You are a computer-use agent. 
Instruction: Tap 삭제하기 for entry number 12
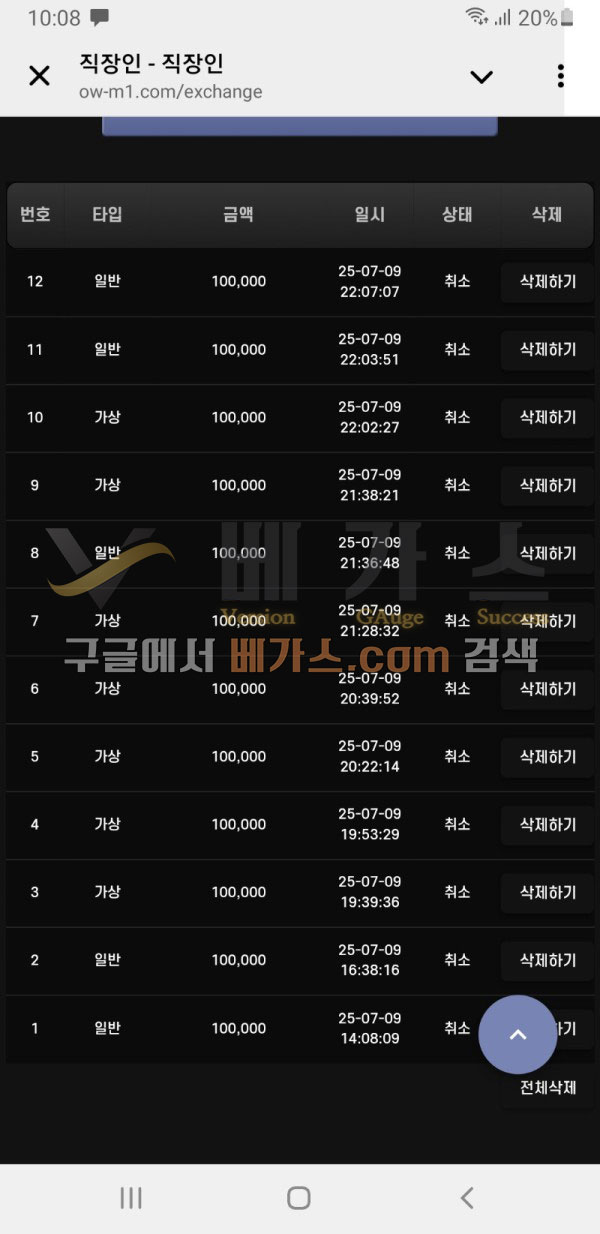coord(547,282)
